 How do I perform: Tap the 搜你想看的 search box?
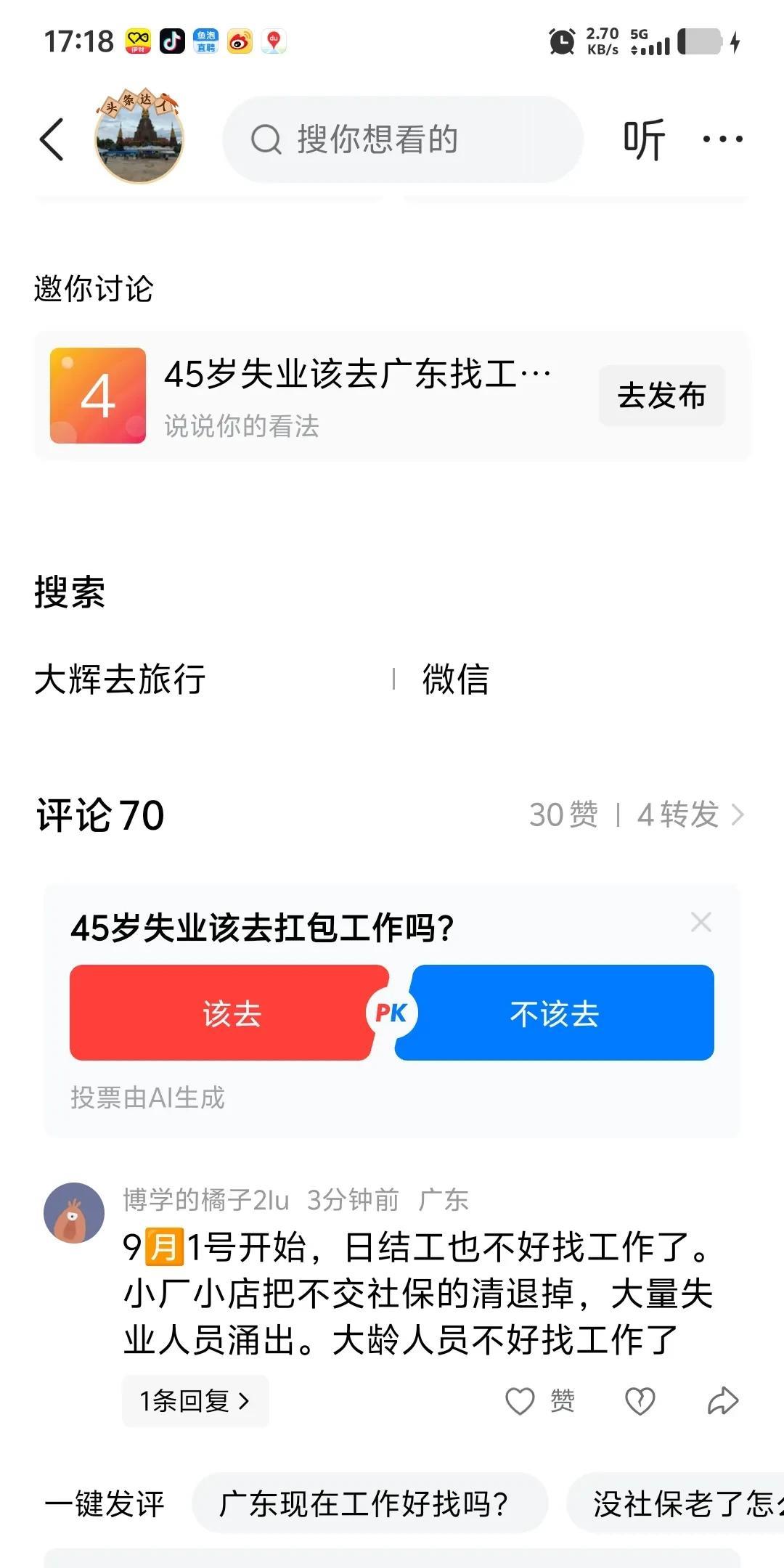coord(403,139)
